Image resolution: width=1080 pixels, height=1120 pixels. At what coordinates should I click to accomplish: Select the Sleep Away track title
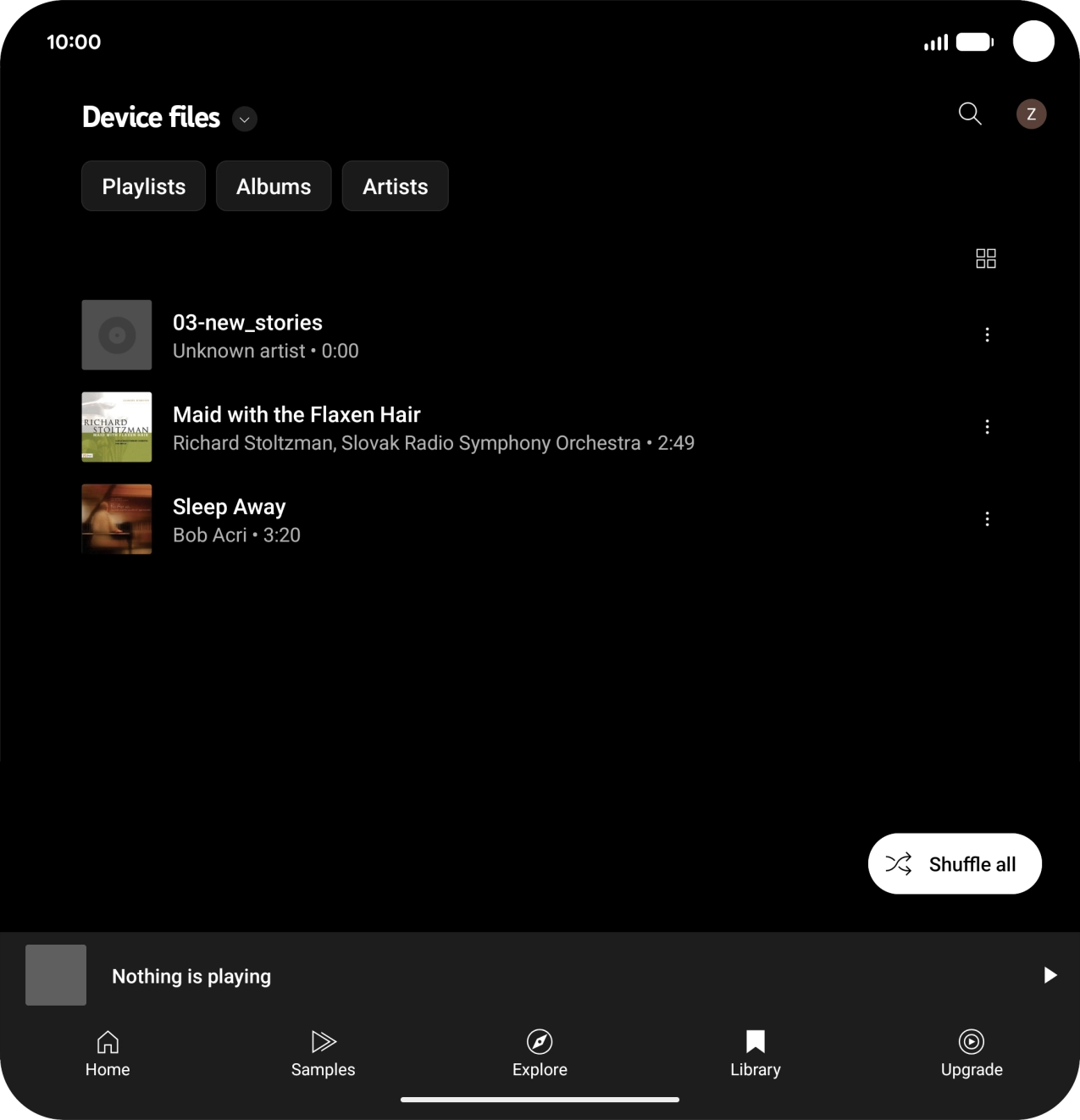(x=229, y=506)
